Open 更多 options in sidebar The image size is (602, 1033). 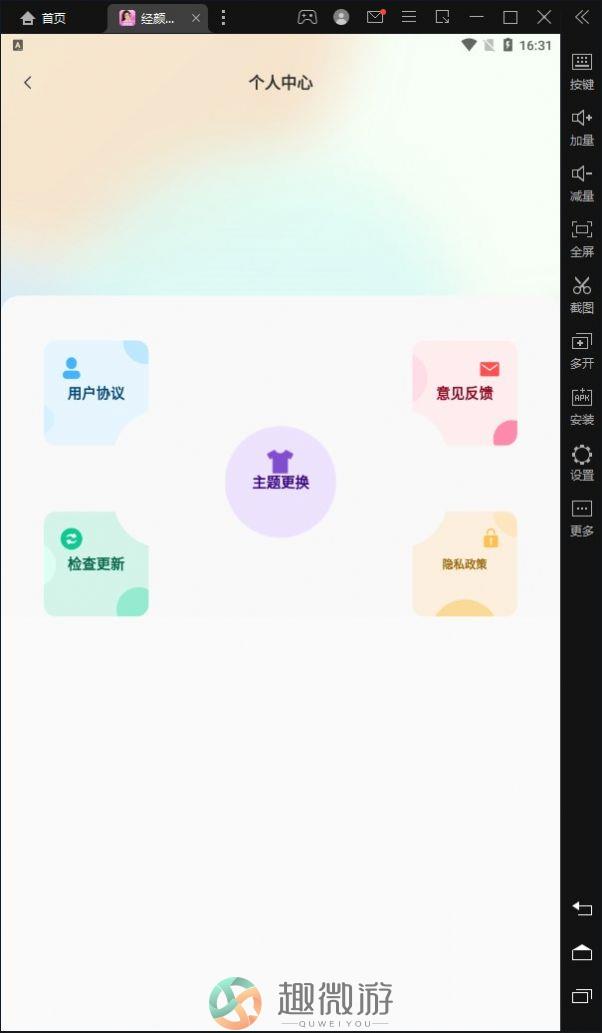[x=582, y=518]
